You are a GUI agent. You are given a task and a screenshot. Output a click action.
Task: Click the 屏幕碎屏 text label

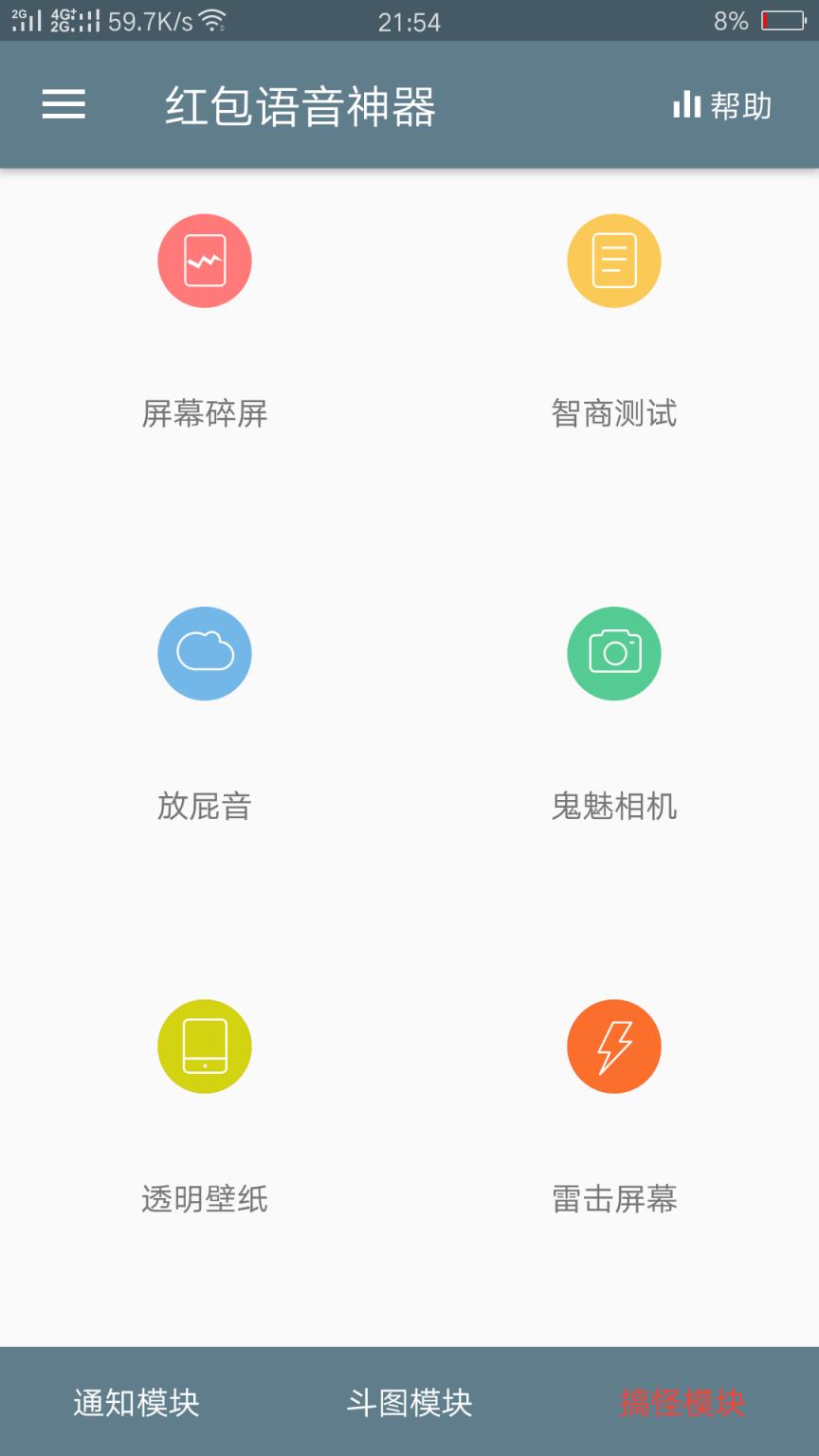204,414
